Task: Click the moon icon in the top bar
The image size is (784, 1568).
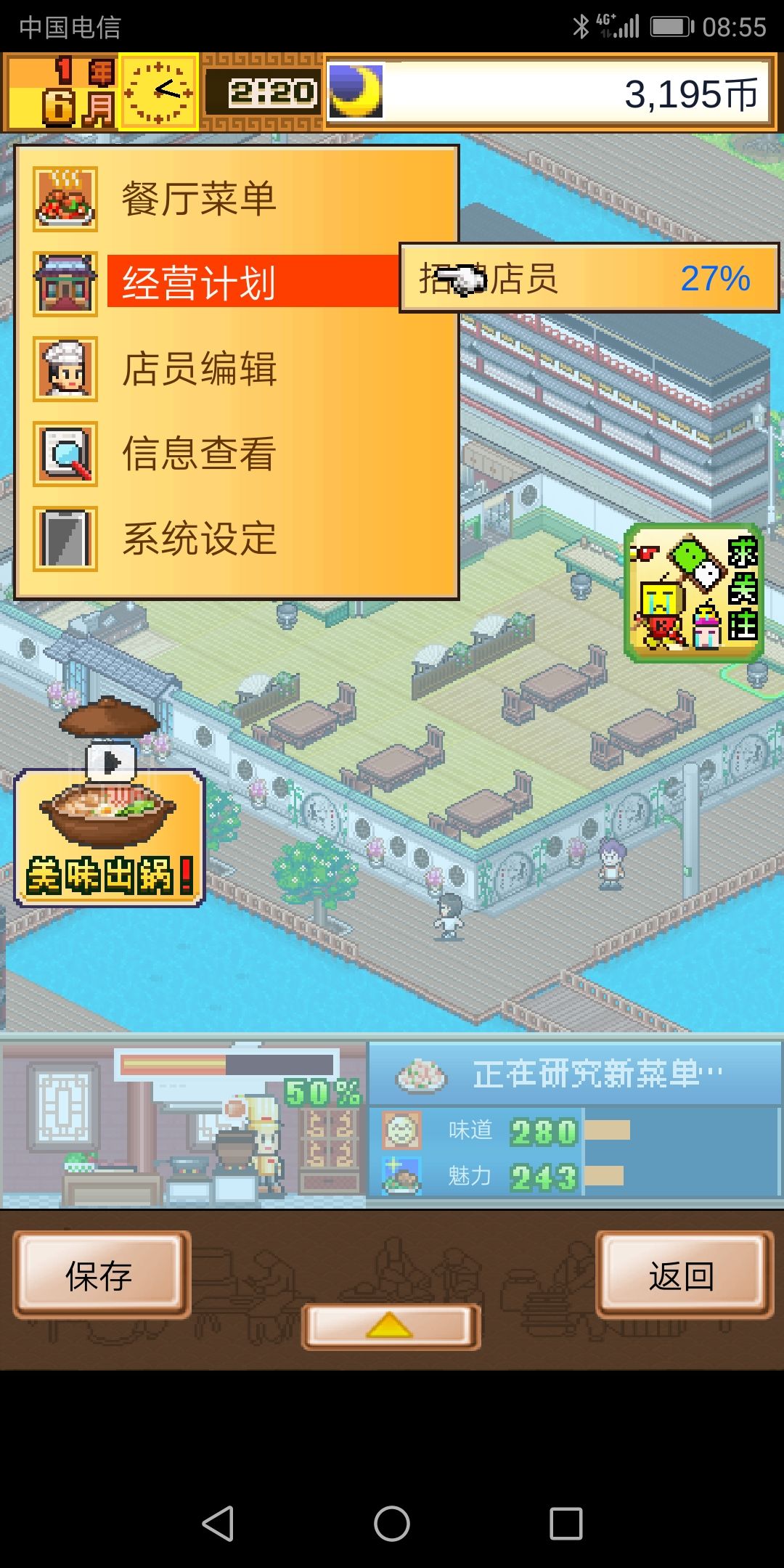Action: pyautogui.click(x=355, y=93)
